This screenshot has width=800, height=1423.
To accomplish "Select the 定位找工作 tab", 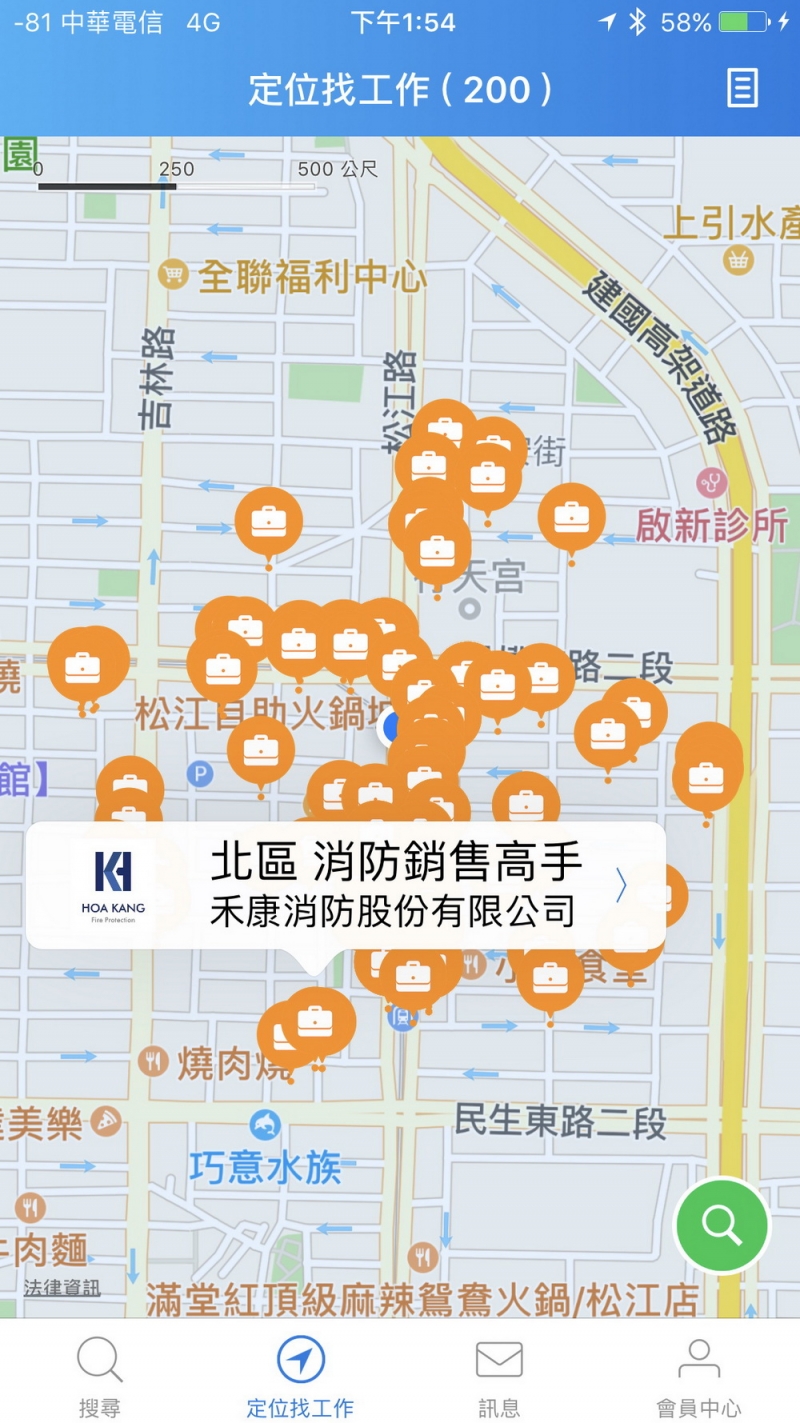I will [300, 1378].
